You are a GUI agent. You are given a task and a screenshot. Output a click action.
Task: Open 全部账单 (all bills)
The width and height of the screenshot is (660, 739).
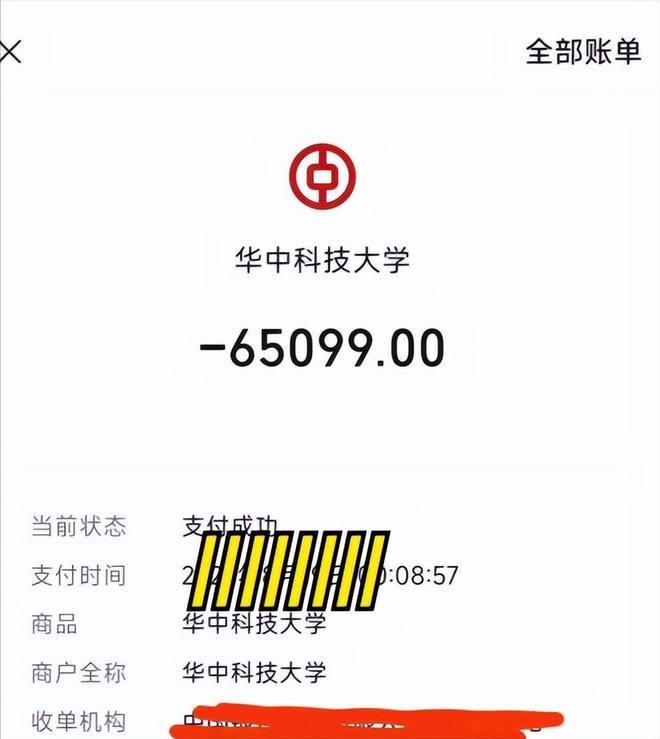(583, 52)
